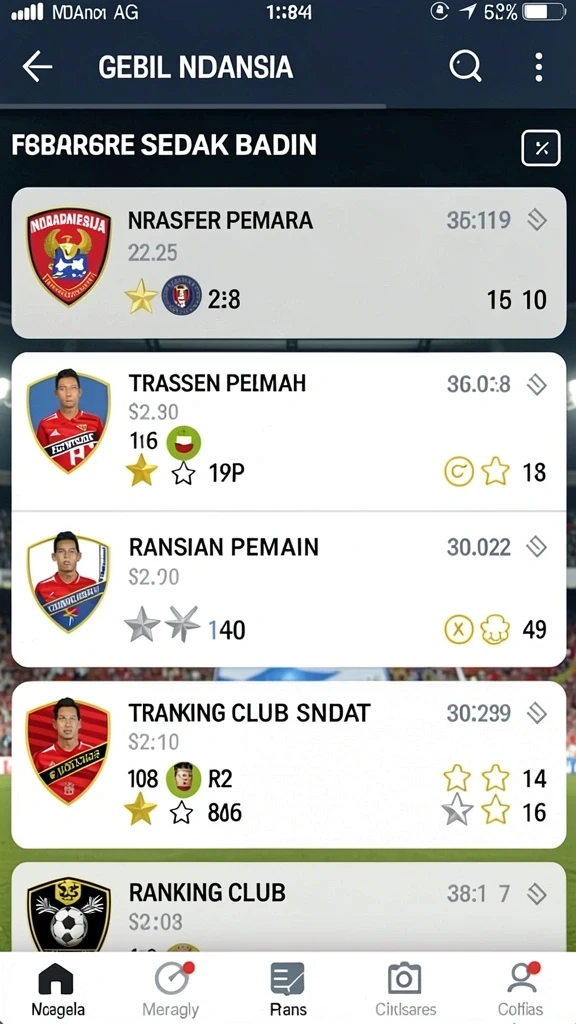The image size is (576, 1024).
Task: Open the Coffias profile tab
Action: click(520, 988)
